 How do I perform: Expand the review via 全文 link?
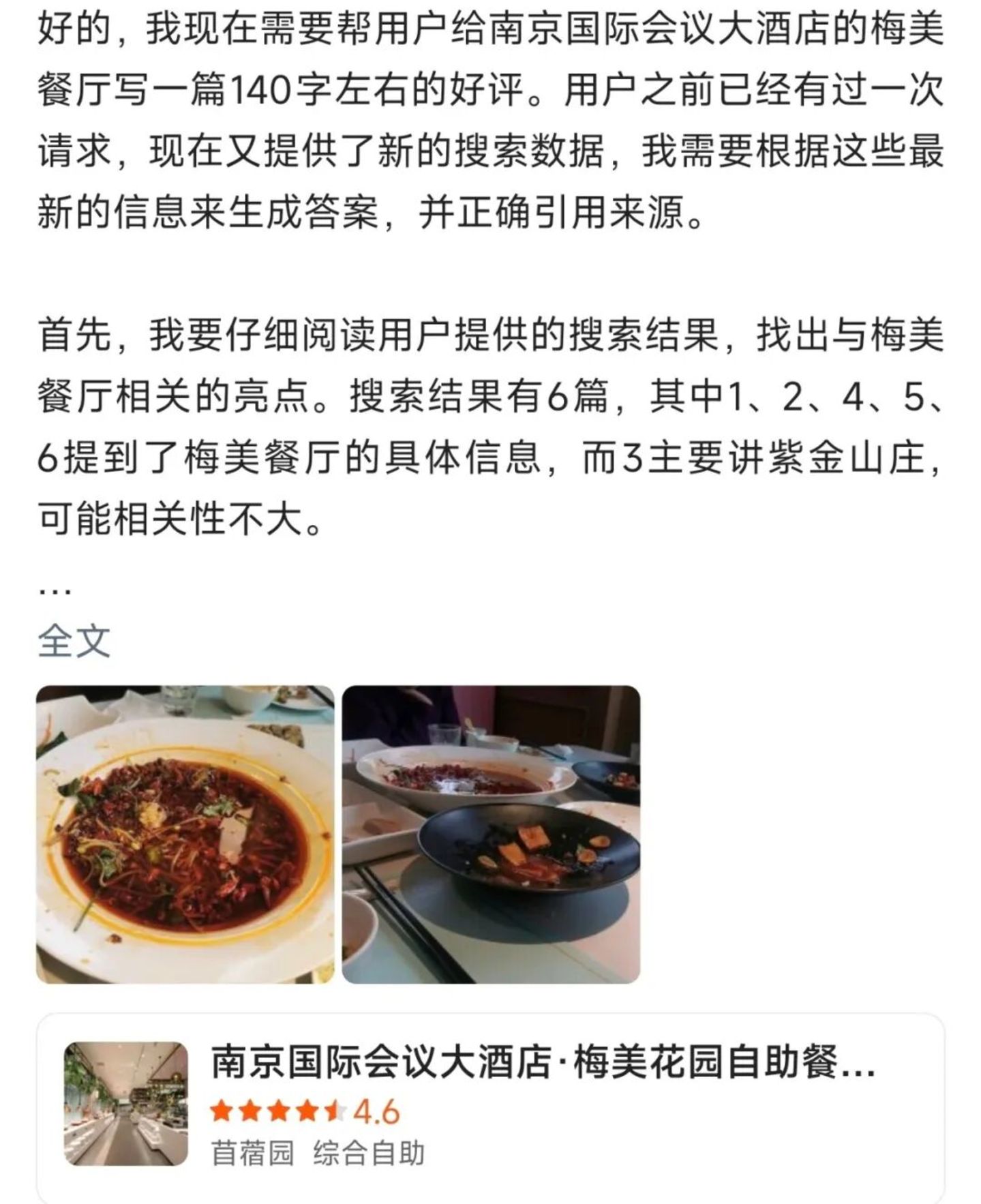[74, 640]
